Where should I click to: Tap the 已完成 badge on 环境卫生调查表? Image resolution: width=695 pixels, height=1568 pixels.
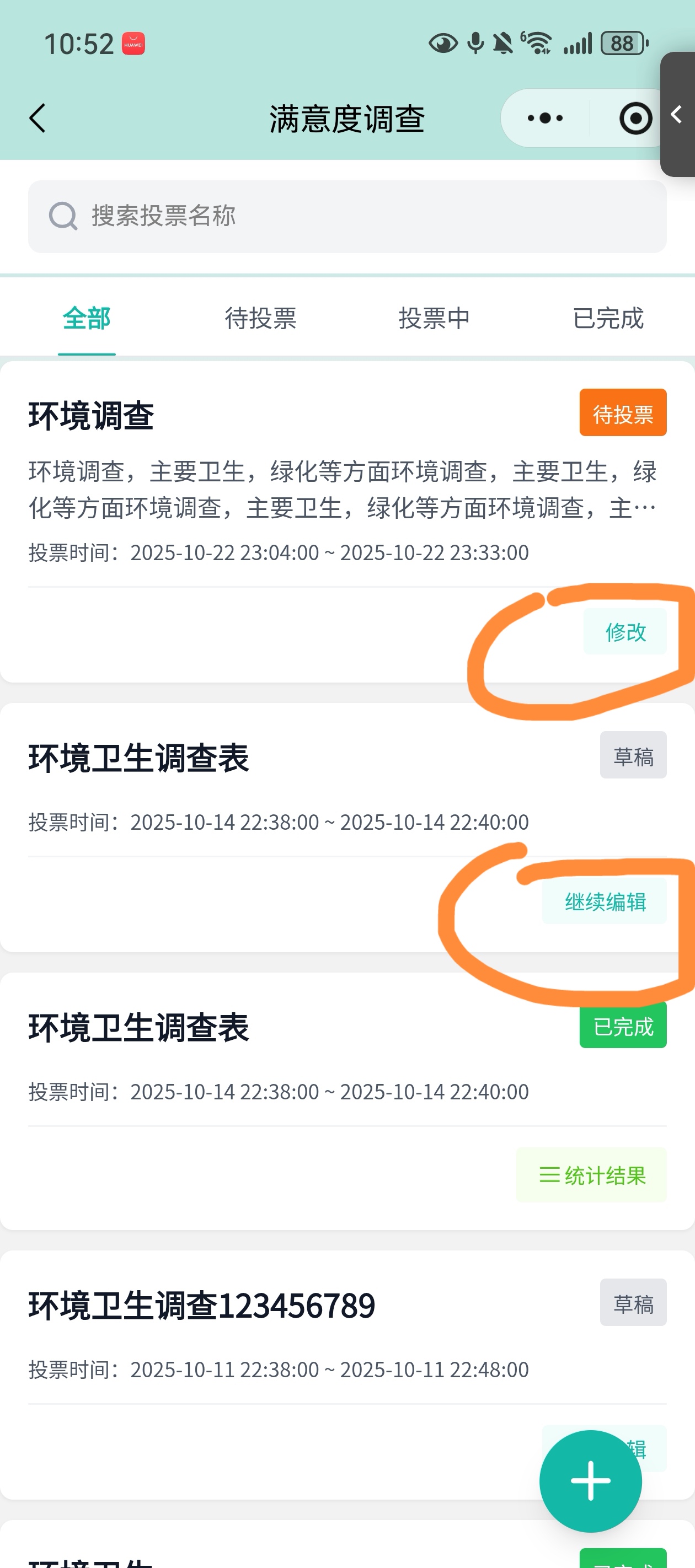623,1027
